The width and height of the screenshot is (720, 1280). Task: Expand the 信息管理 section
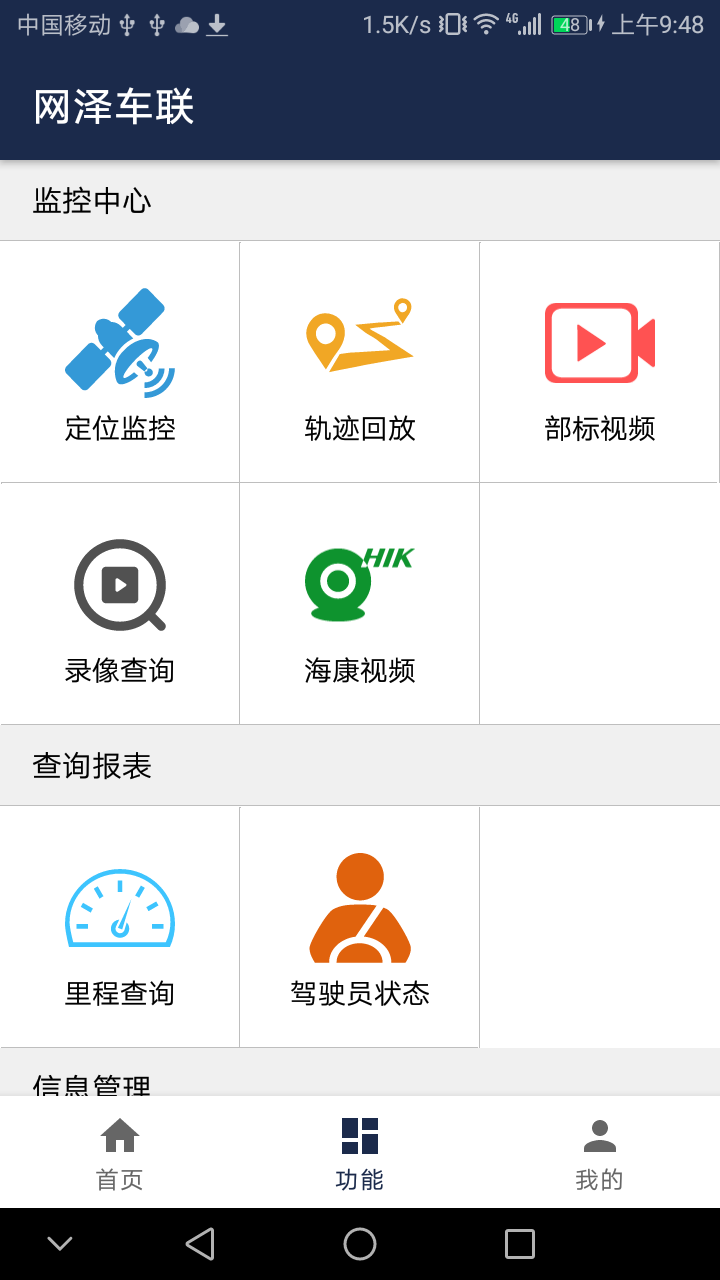coord(93,1083)
